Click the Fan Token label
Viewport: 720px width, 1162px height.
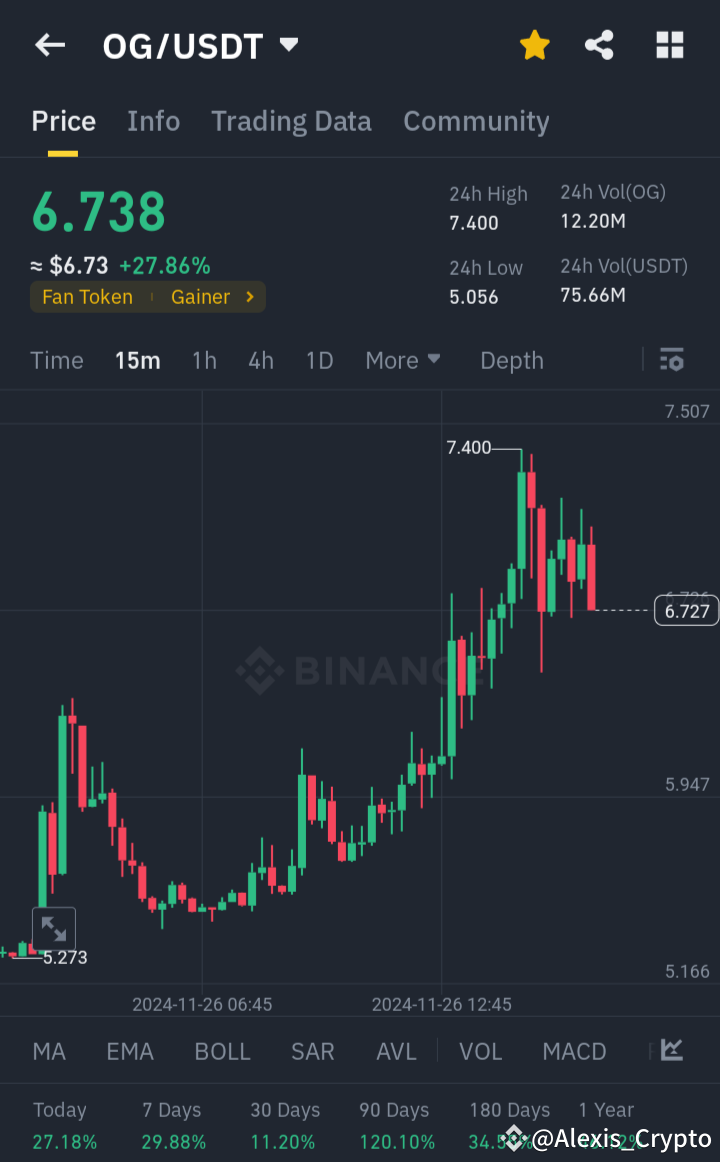click(x=87, y=296)
